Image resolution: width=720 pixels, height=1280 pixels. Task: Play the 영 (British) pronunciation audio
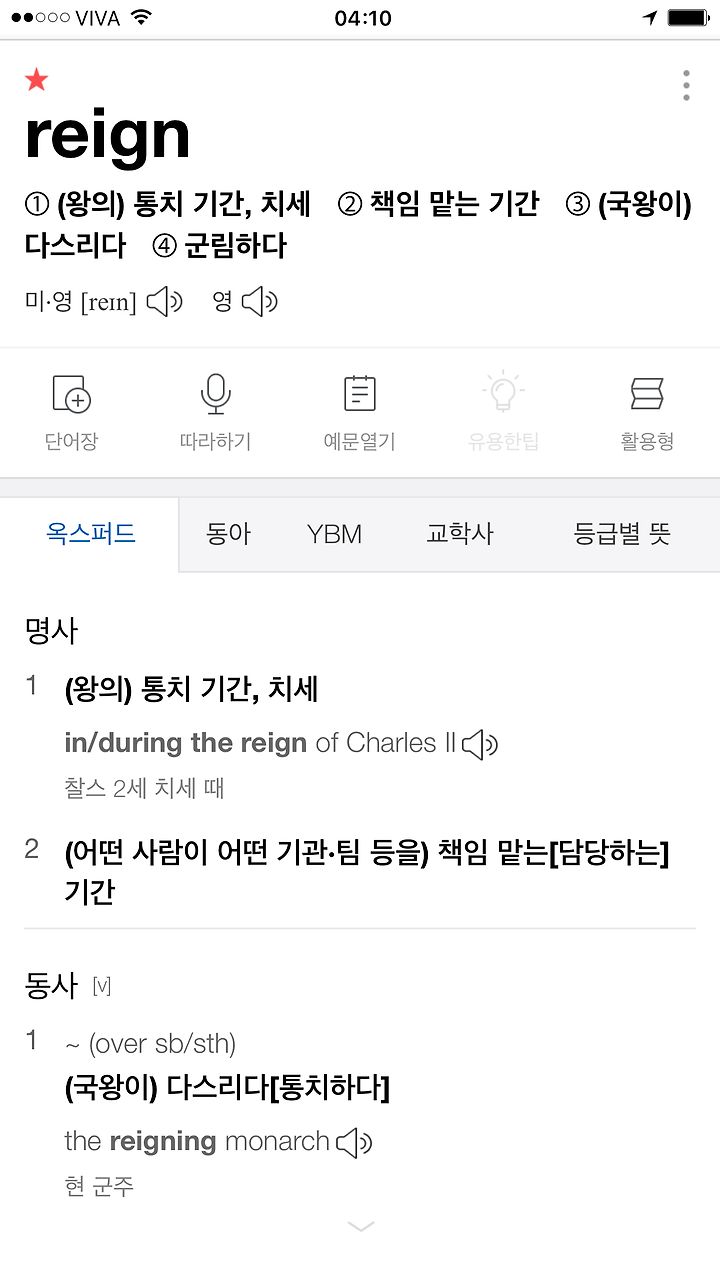pos(260,301)
